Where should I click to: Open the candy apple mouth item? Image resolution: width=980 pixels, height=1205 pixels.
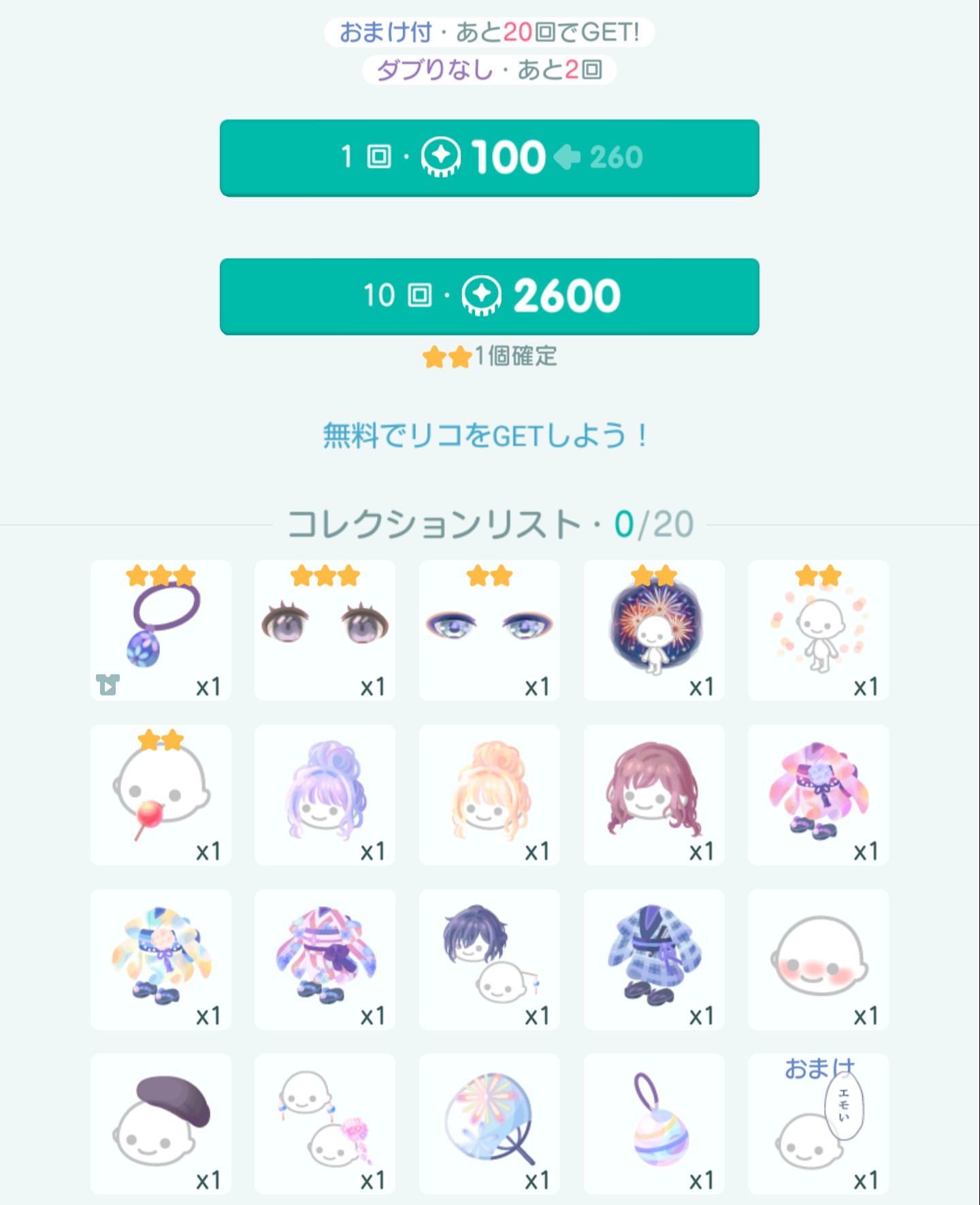161,795
